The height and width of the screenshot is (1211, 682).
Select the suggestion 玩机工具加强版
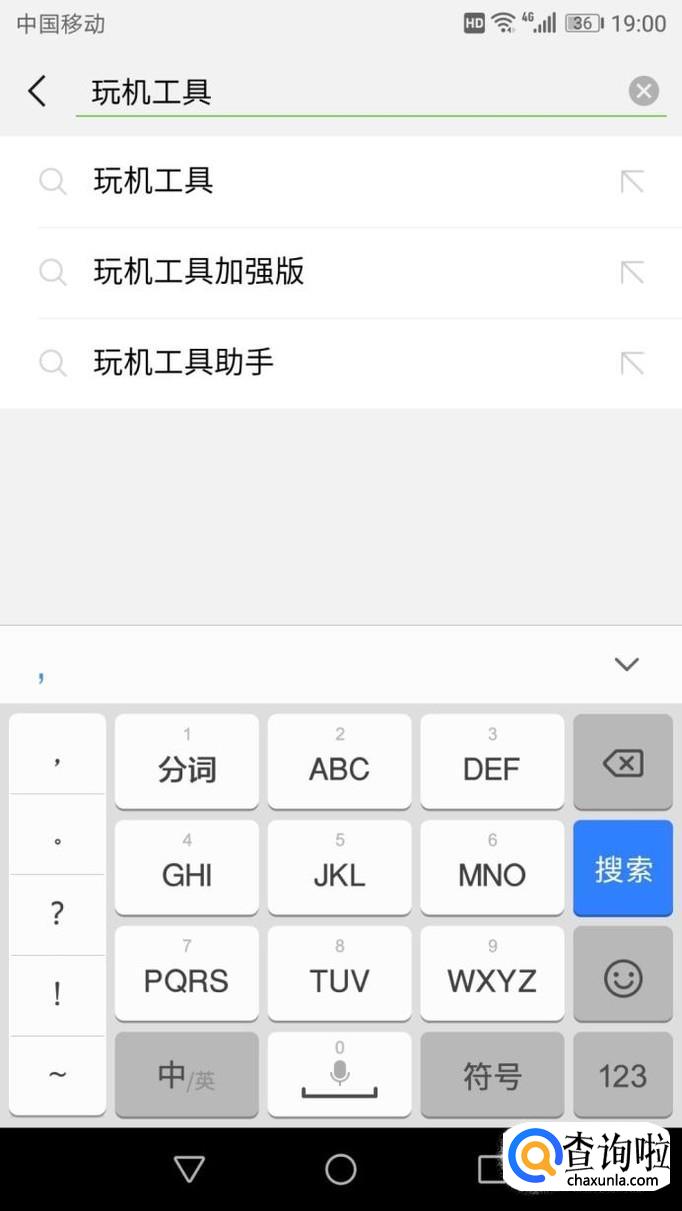tap(199, 272)
